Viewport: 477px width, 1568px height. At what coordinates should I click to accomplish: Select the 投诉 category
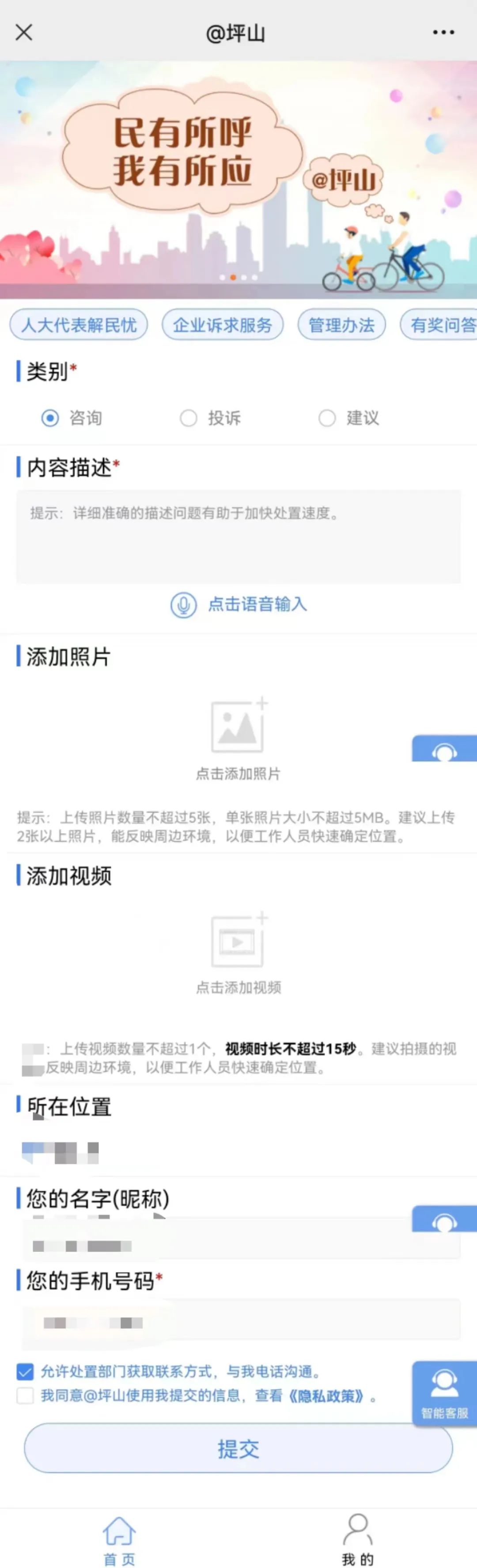189,418
